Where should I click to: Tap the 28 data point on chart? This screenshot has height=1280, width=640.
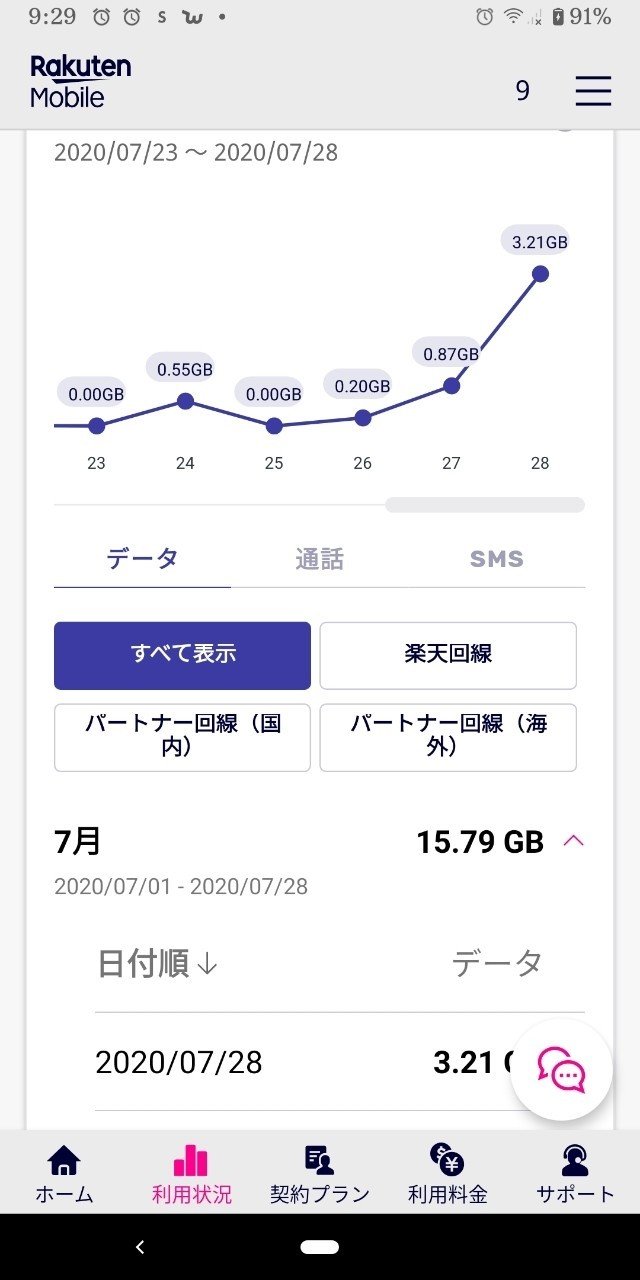tap(540, 273)
